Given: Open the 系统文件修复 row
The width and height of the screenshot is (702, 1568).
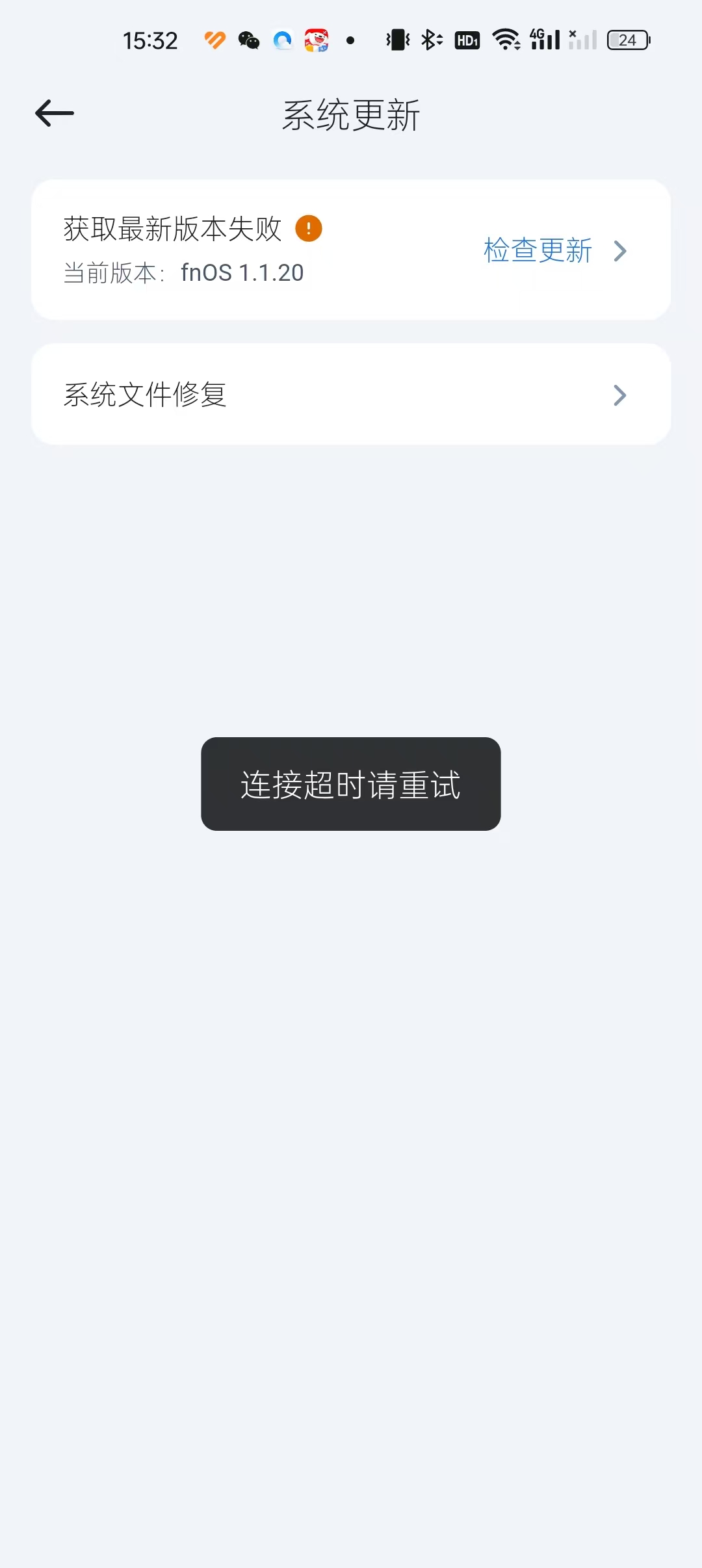Looking at the screenshot, I should click(x=350, y=395).
